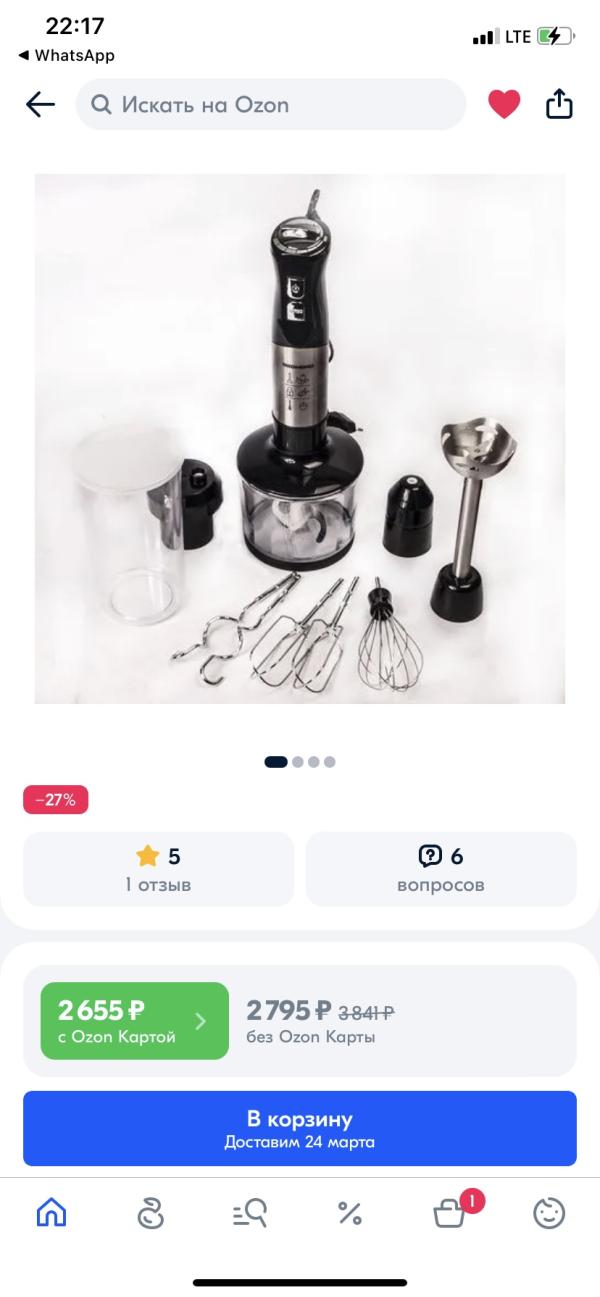Add item to cart with В корзину
This screenshot has height=1297, width=600.
pyautogui.click(x=300, y=1128)
